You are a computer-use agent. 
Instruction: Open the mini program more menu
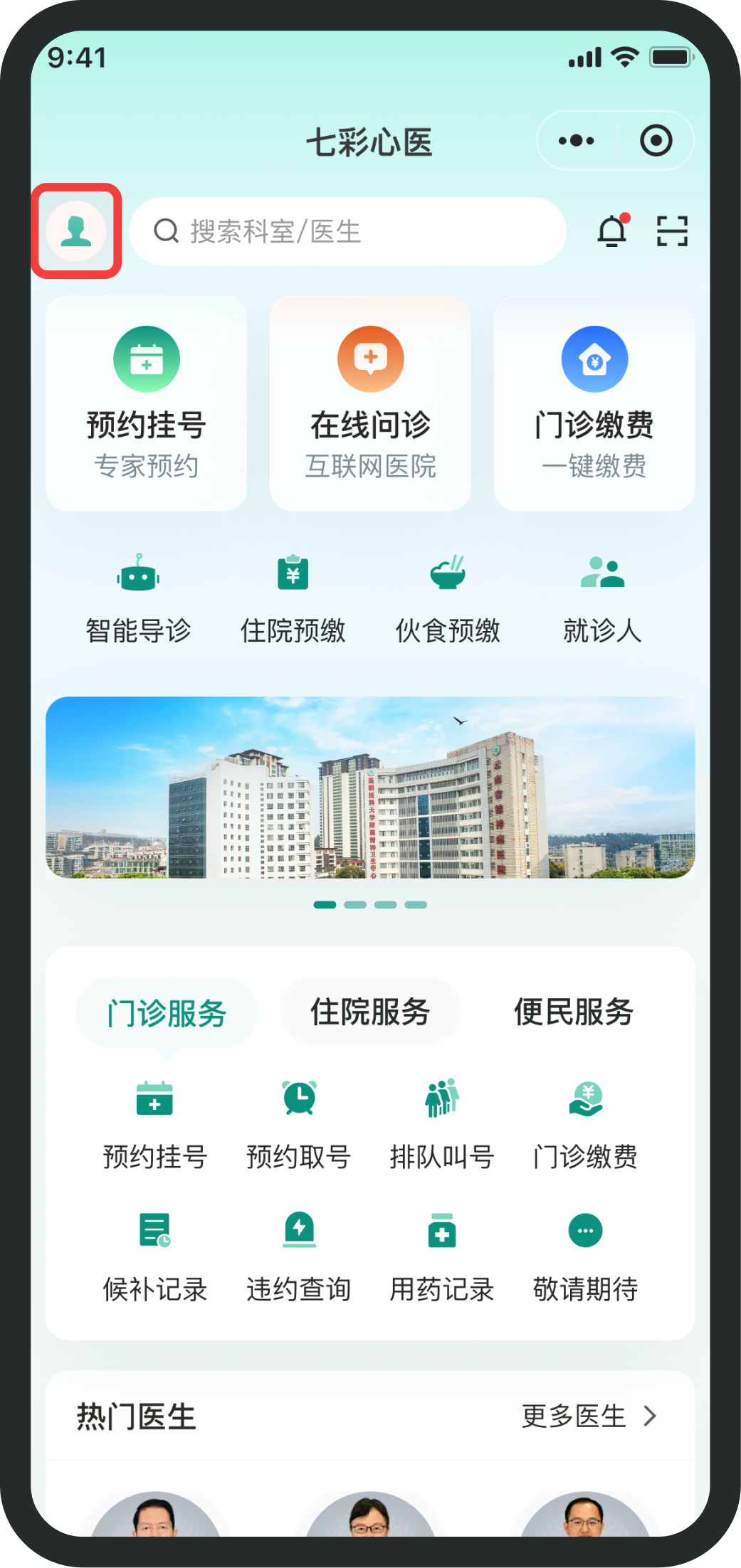pyautogui.click(x=577, y=140)
